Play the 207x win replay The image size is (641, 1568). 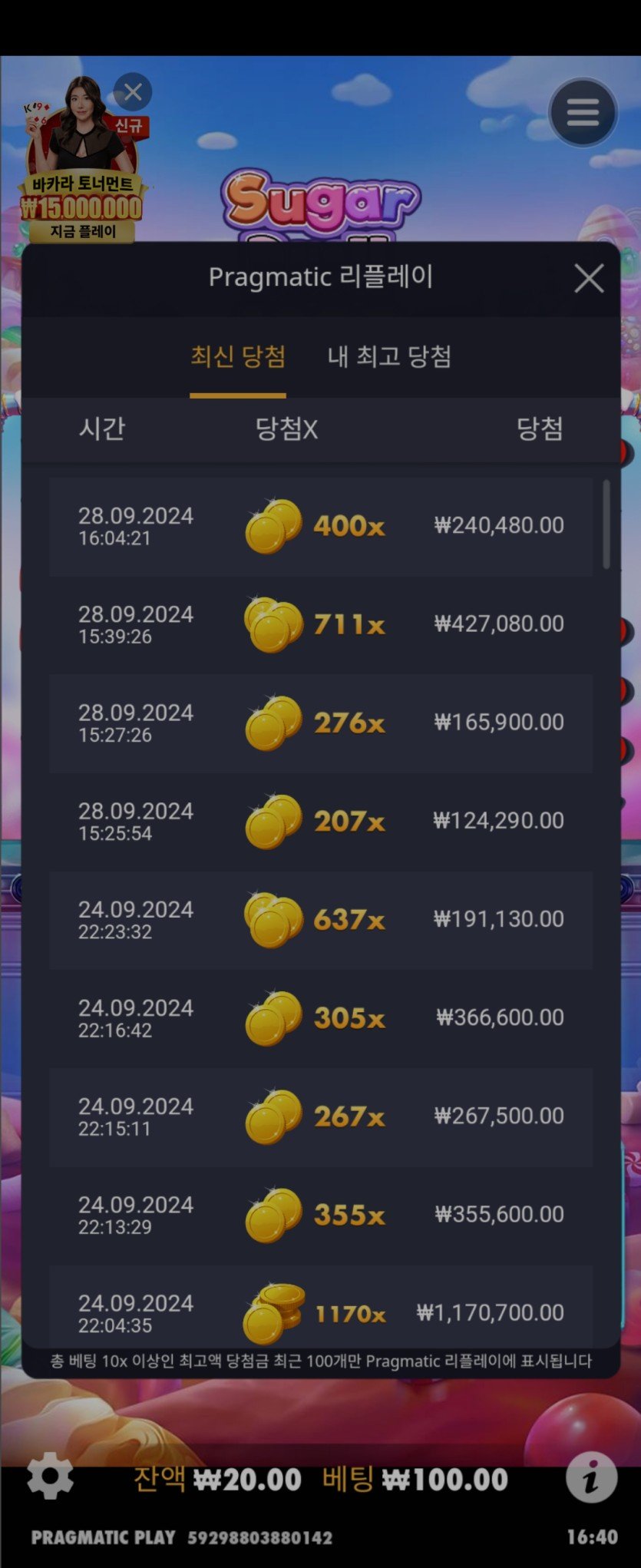pyautogui.click(x=321, y=821)
